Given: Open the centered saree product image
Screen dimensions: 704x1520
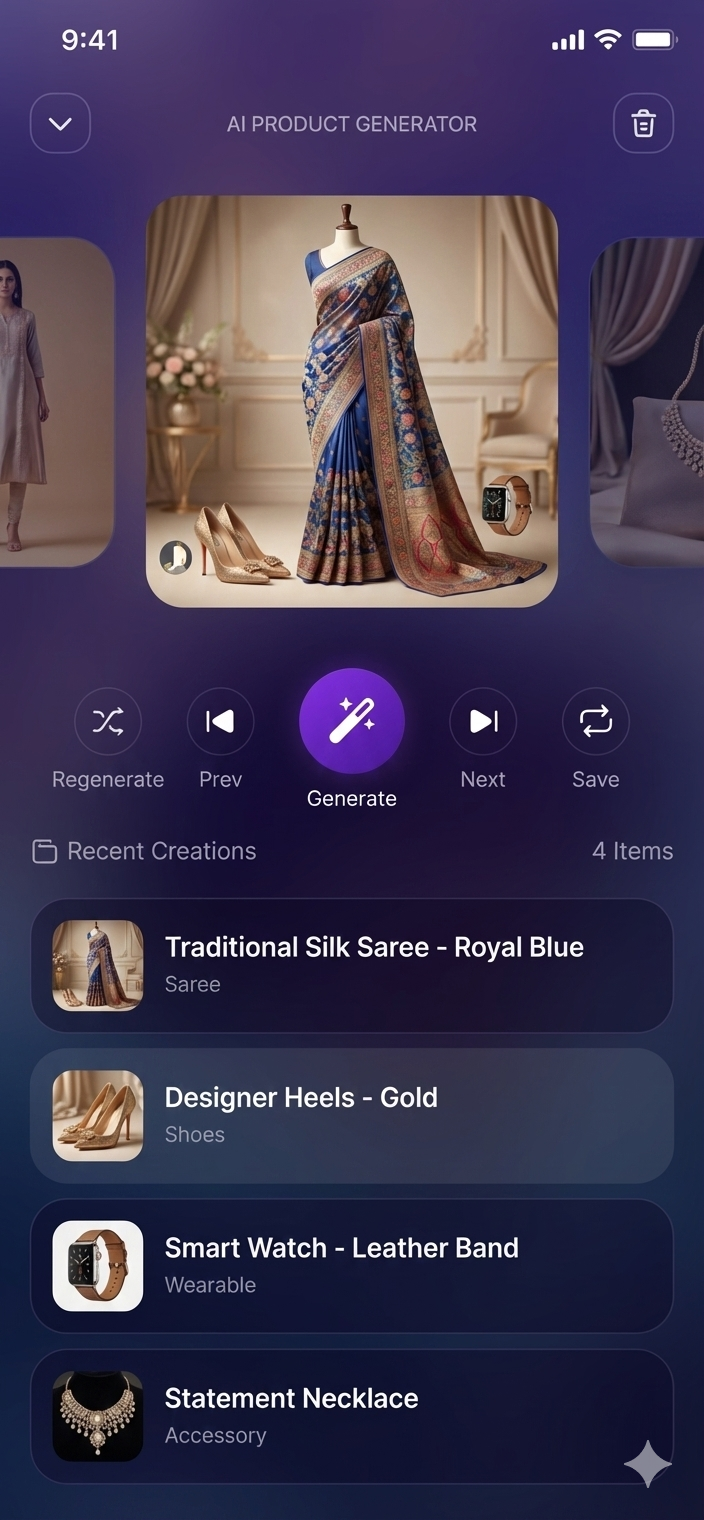Looking at the screenshot, I should point(352,401).
